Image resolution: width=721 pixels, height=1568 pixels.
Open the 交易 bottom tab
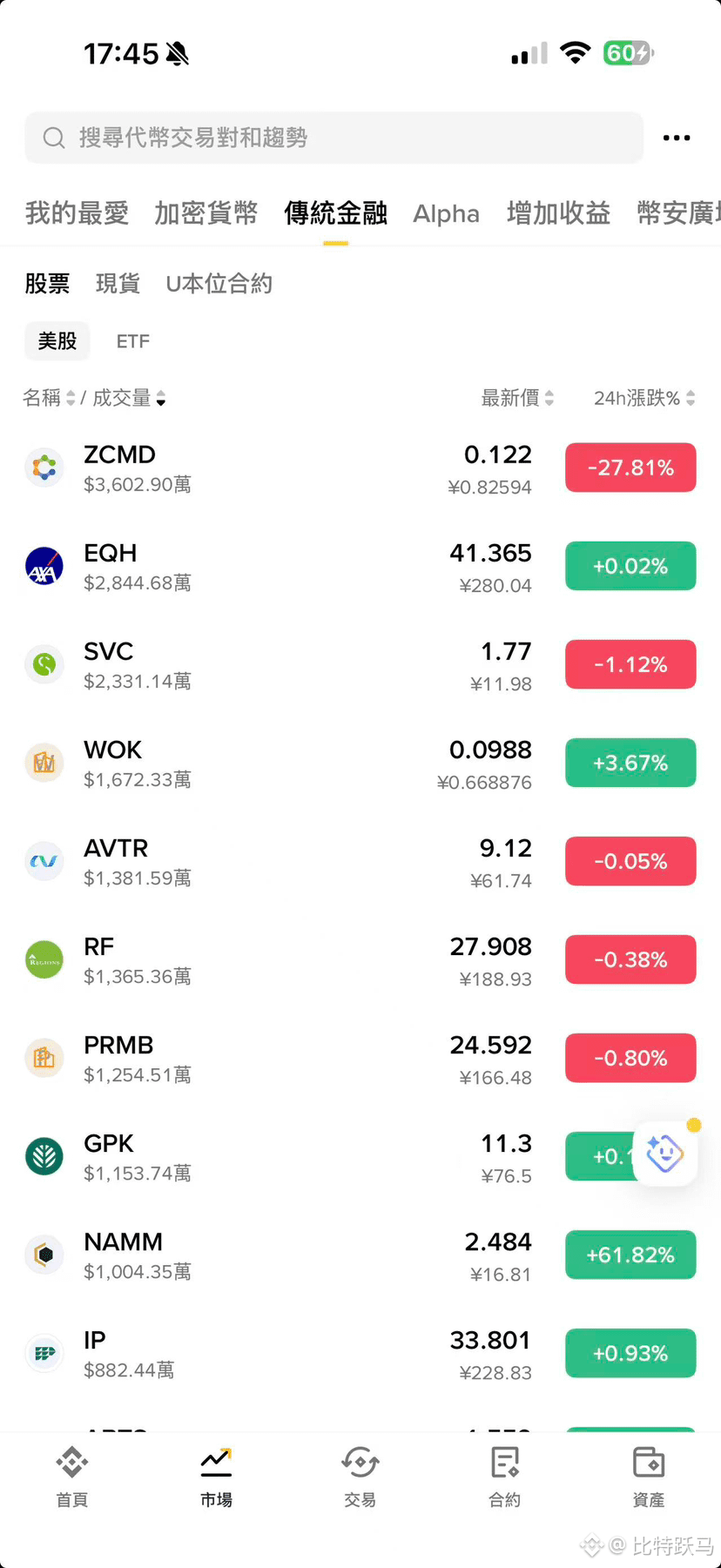click(x=360, y=1477)
